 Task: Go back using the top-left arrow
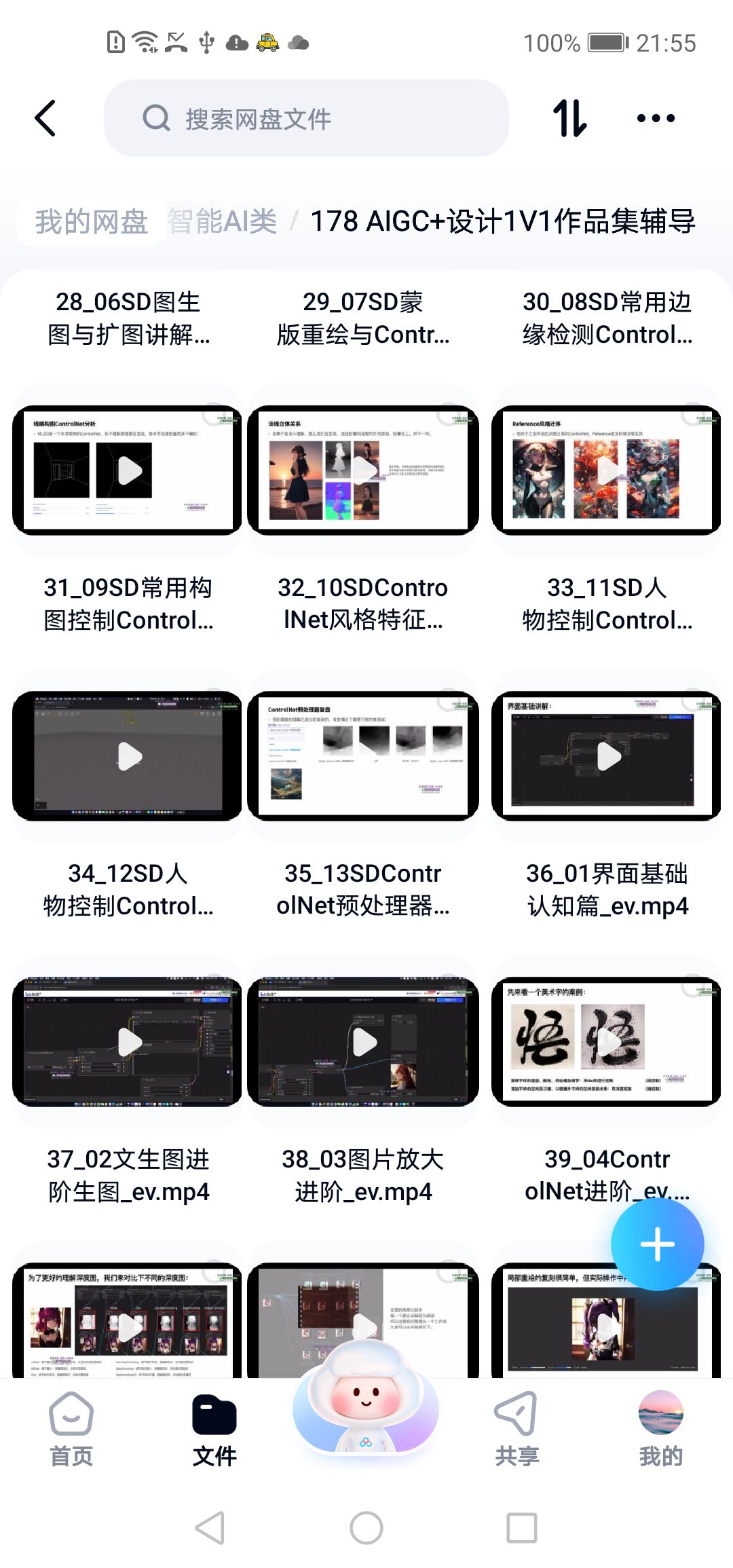pos(45,119)
